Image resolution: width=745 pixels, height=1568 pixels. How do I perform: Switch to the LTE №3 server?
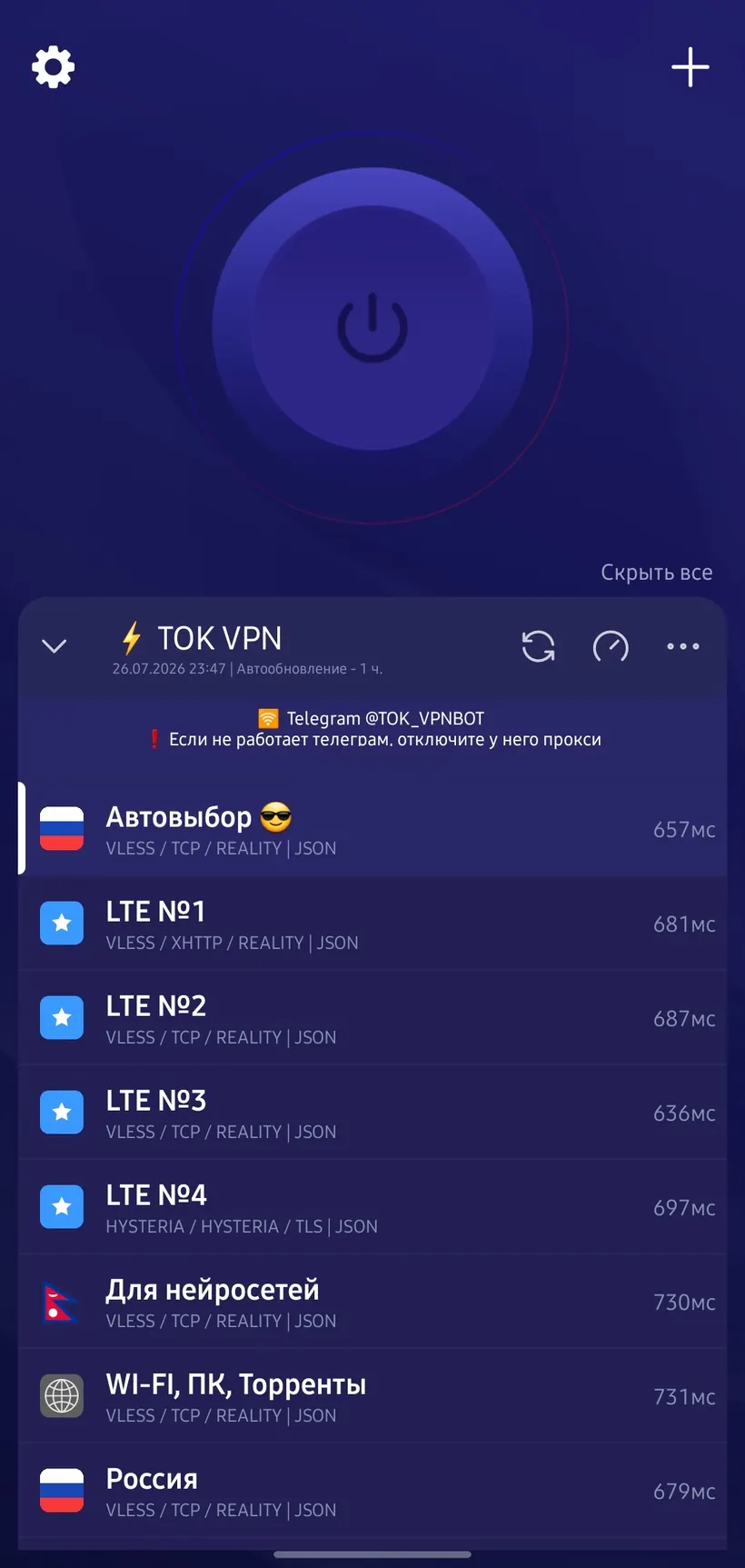372,1113
